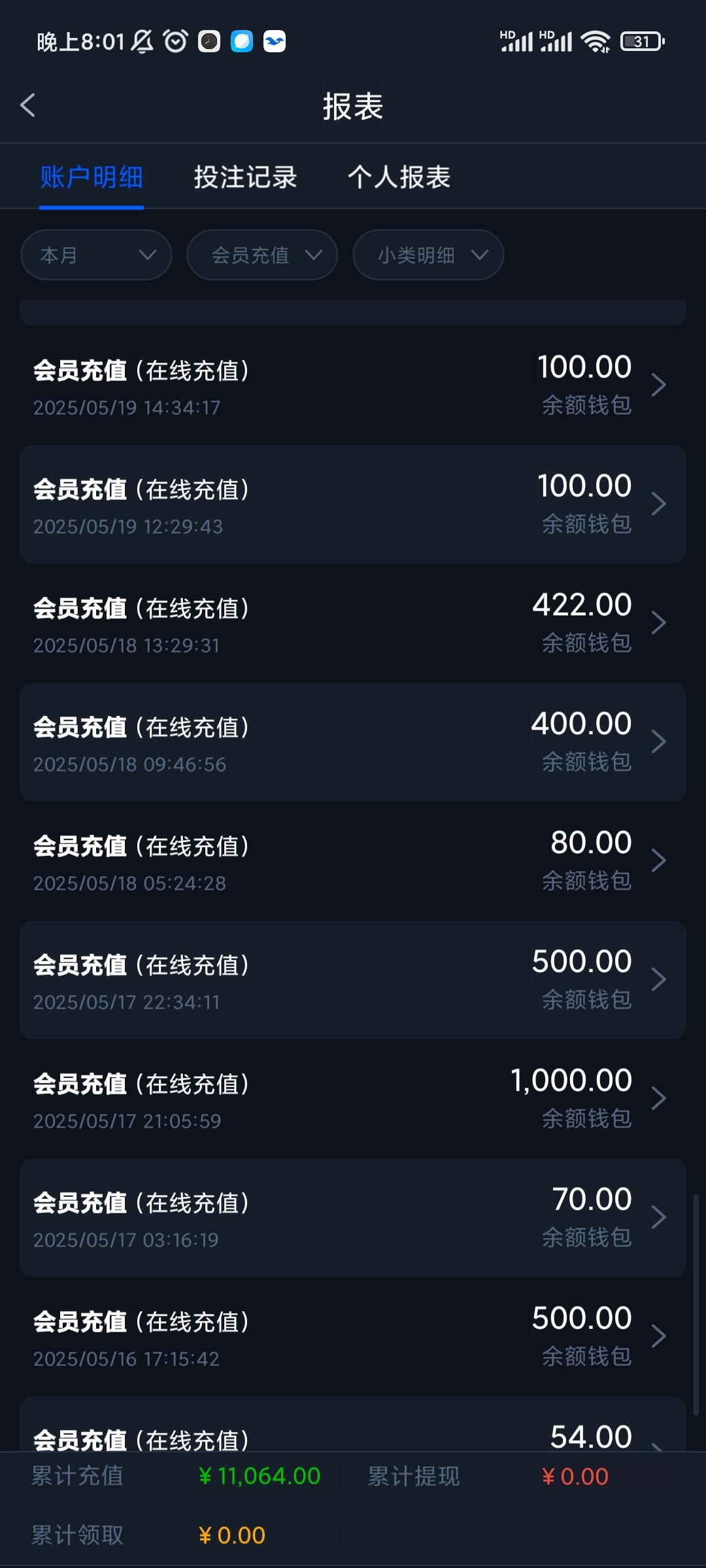706x1568 pixels.
Task: View details of the 400.00 recharge
Action: coord(353,742)
